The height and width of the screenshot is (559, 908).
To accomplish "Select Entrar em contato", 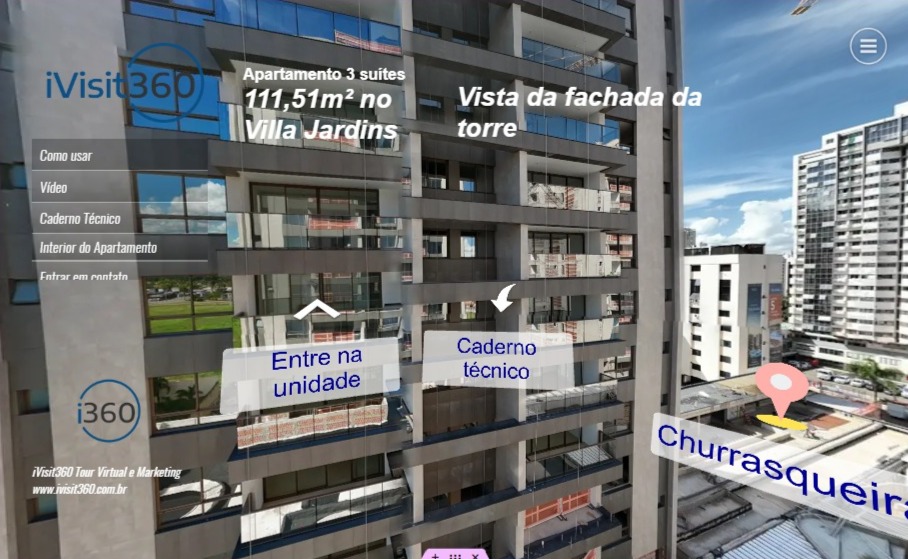I will [84, 276].
